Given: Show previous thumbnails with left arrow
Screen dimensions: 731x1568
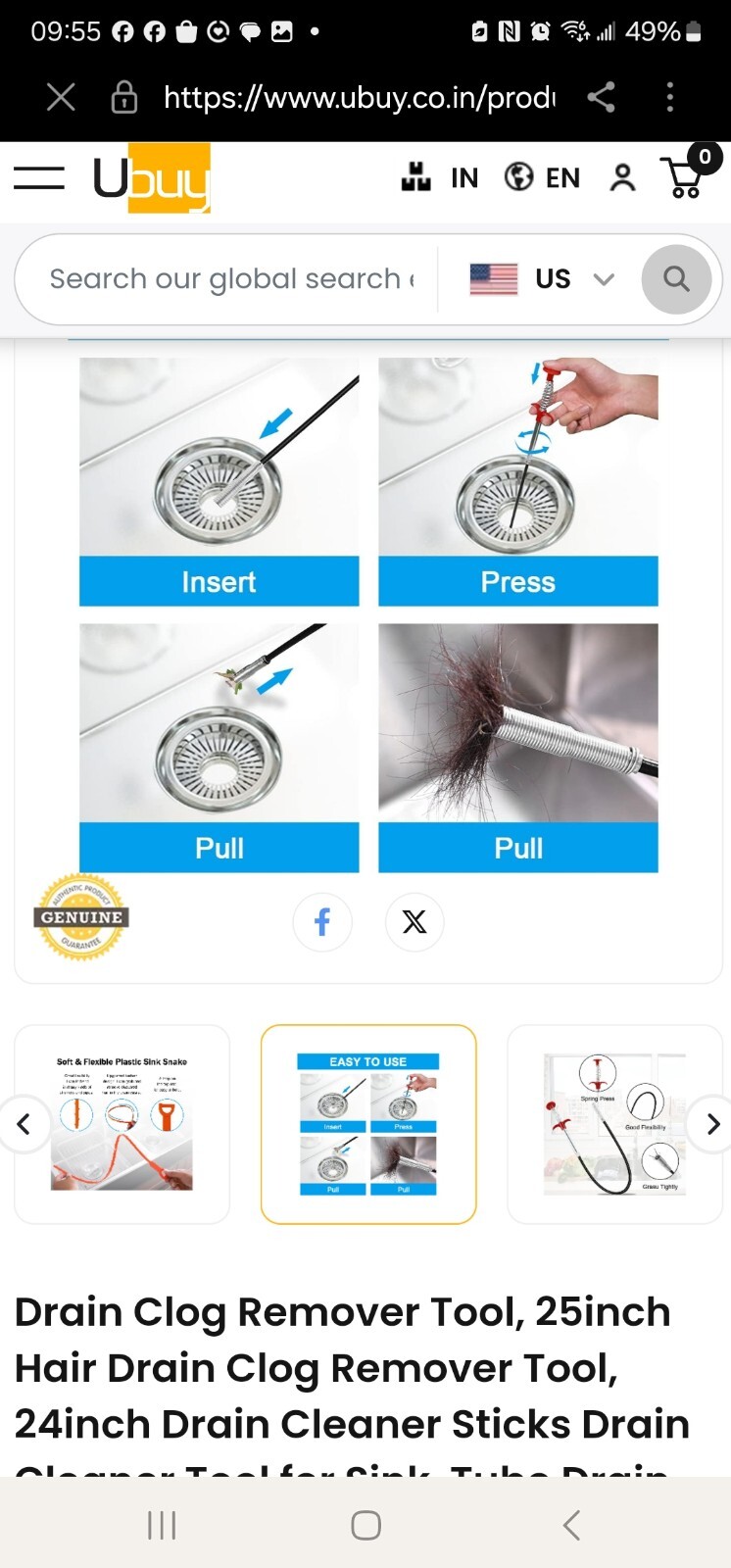Looking at the screenshot, I should click(24, 1124).
